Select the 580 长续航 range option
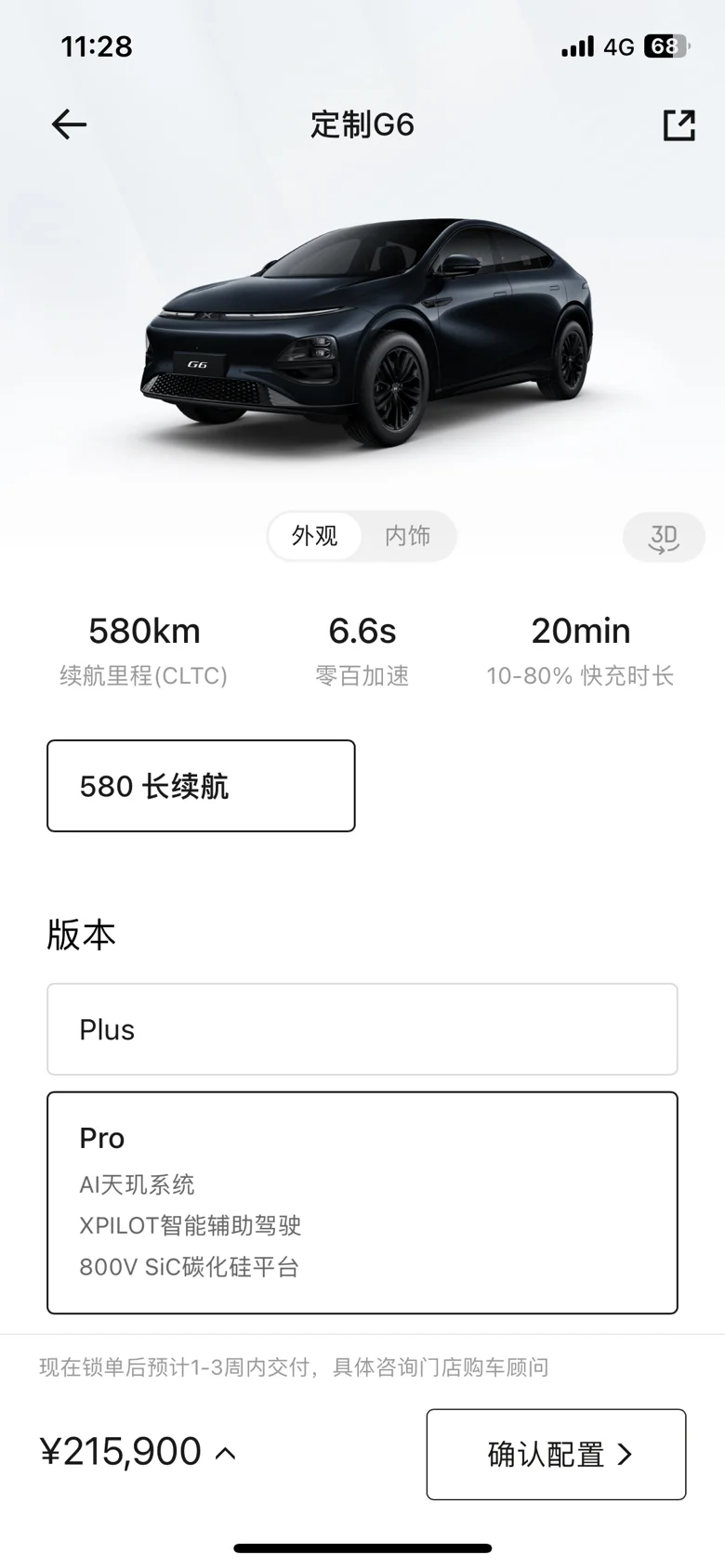Viewport: 725px width, 1568px height. pos(201,786)
